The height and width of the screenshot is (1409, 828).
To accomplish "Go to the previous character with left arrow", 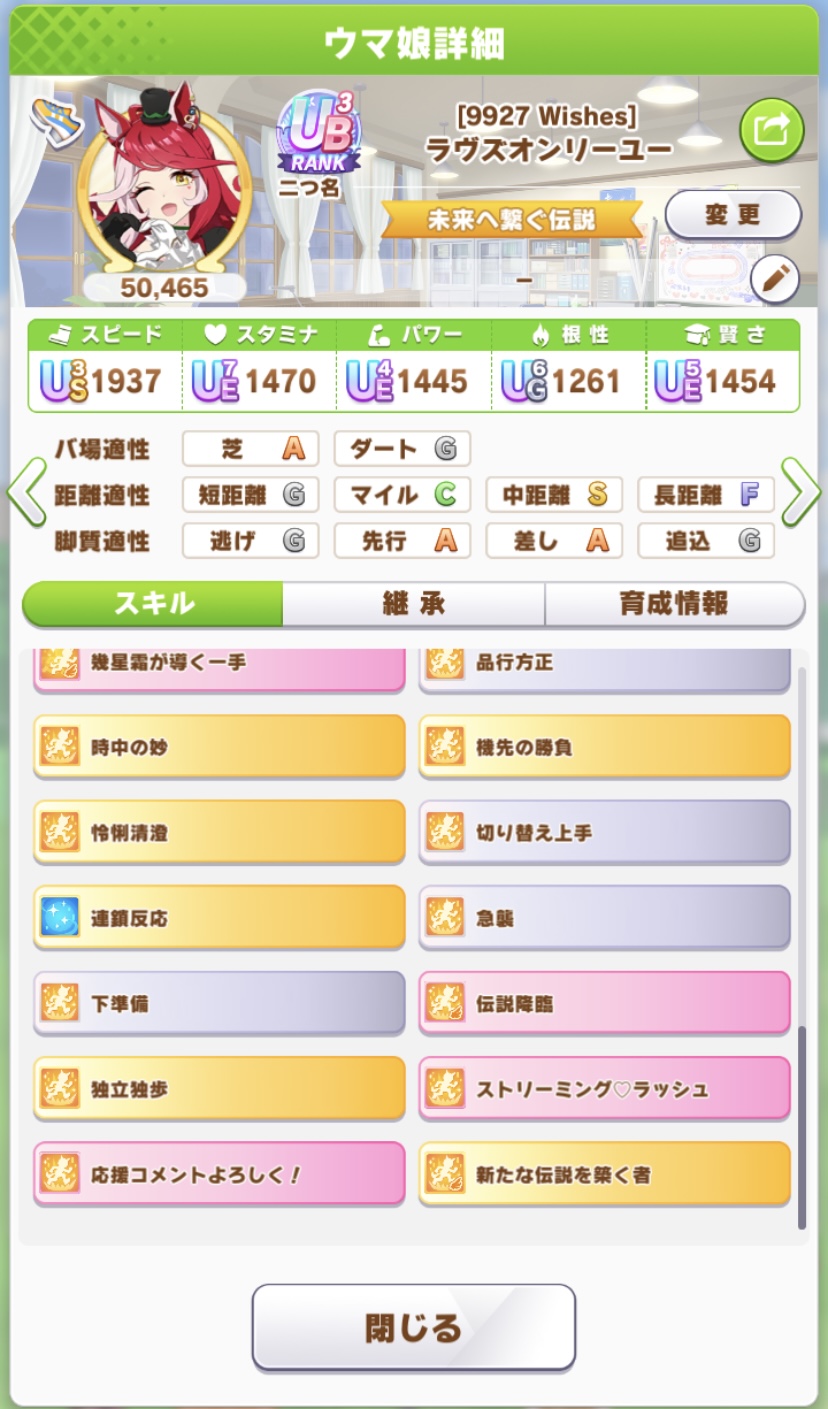I will point(27,492).
